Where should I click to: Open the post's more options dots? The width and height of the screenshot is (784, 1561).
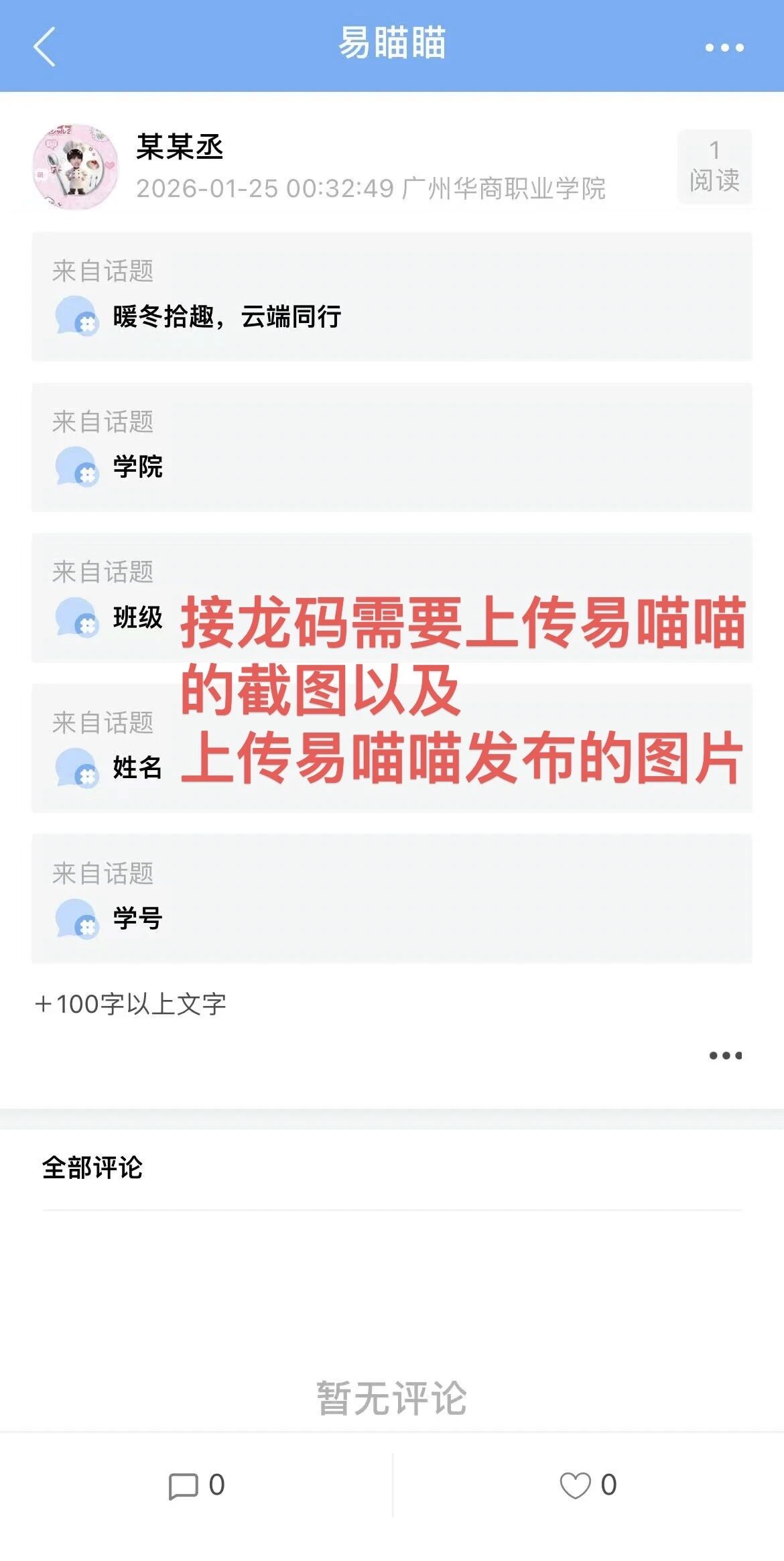point(725,1056)
